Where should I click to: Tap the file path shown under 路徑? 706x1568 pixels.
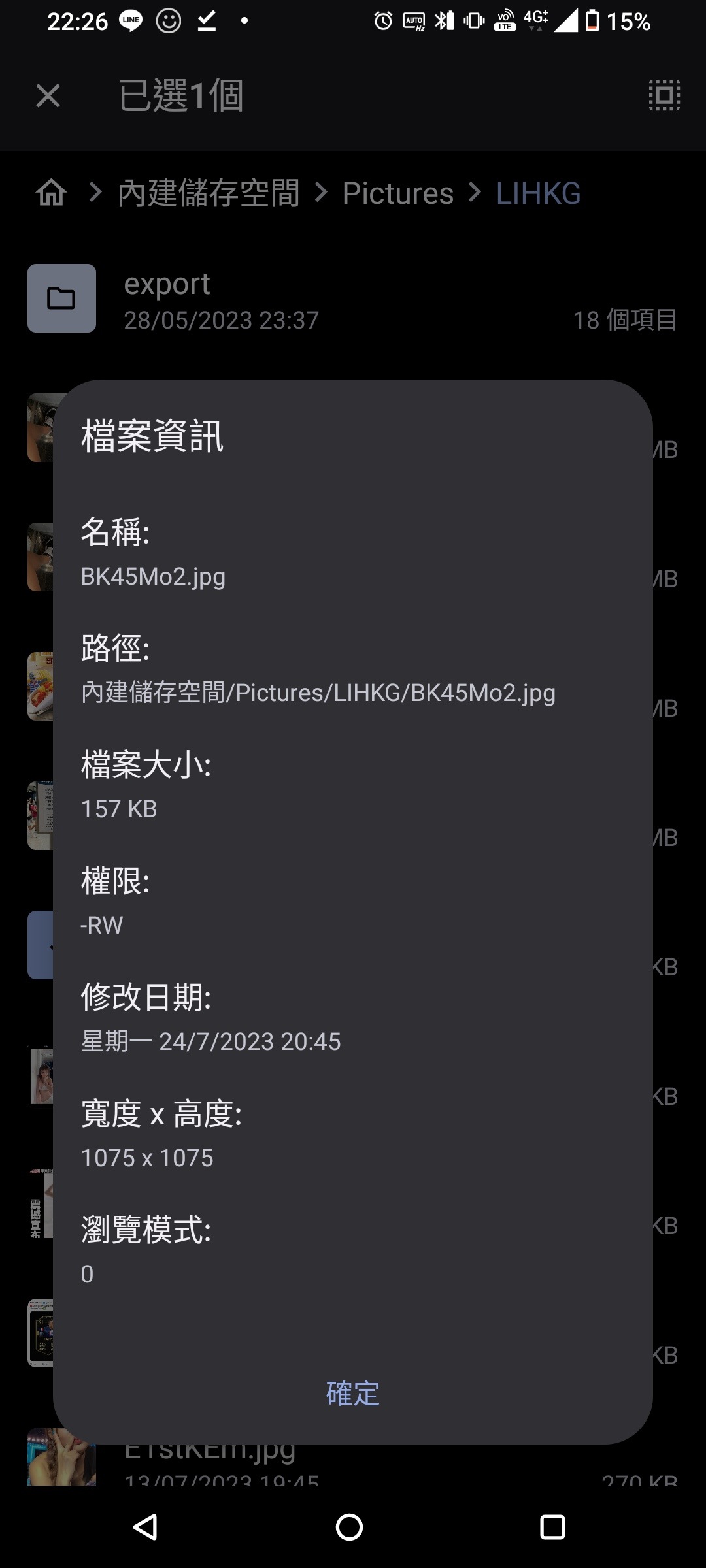click(x=318, y=694)
